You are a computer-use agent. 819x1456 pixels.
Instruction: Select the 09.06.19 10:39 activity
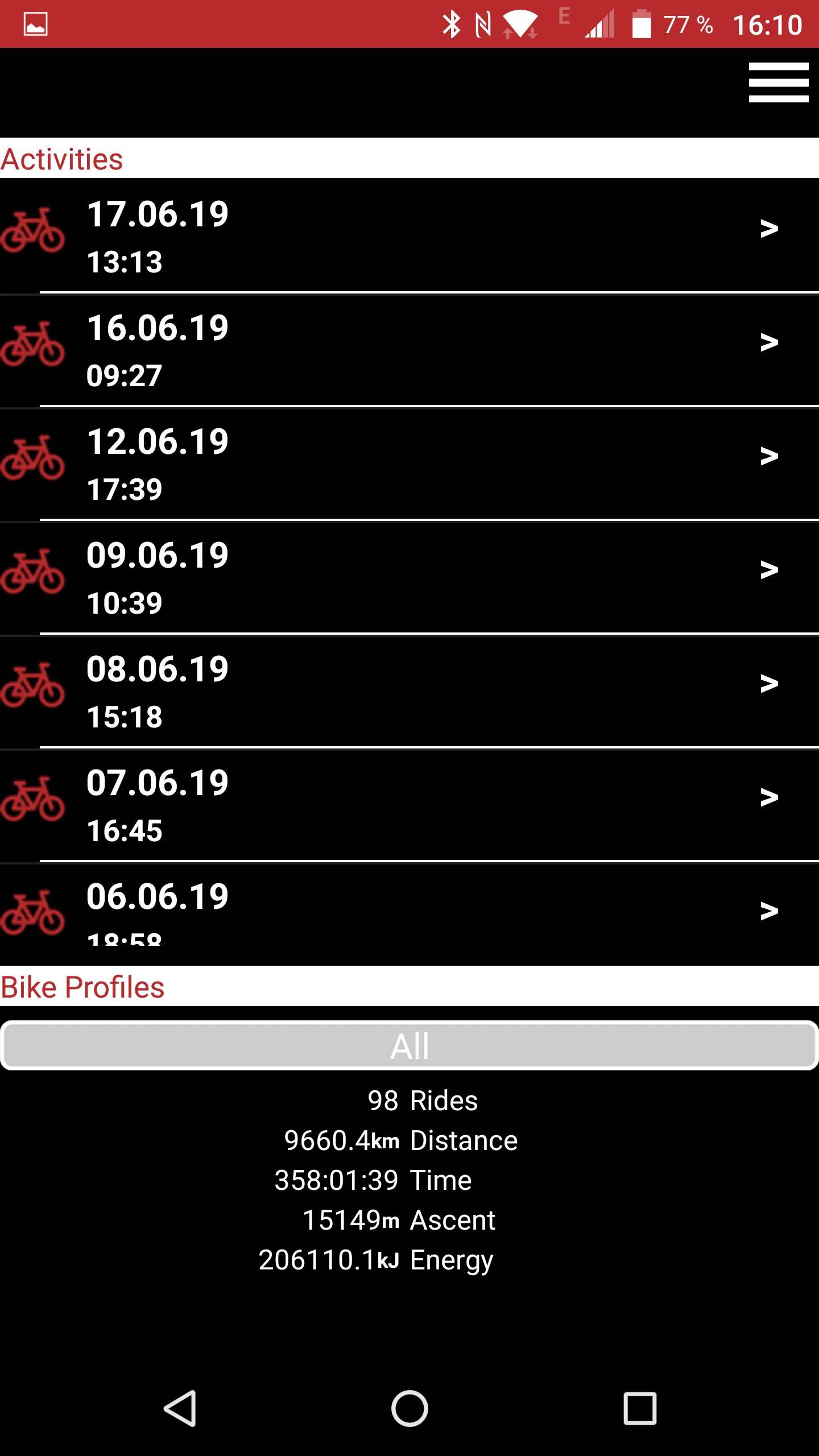pos(409,577)
